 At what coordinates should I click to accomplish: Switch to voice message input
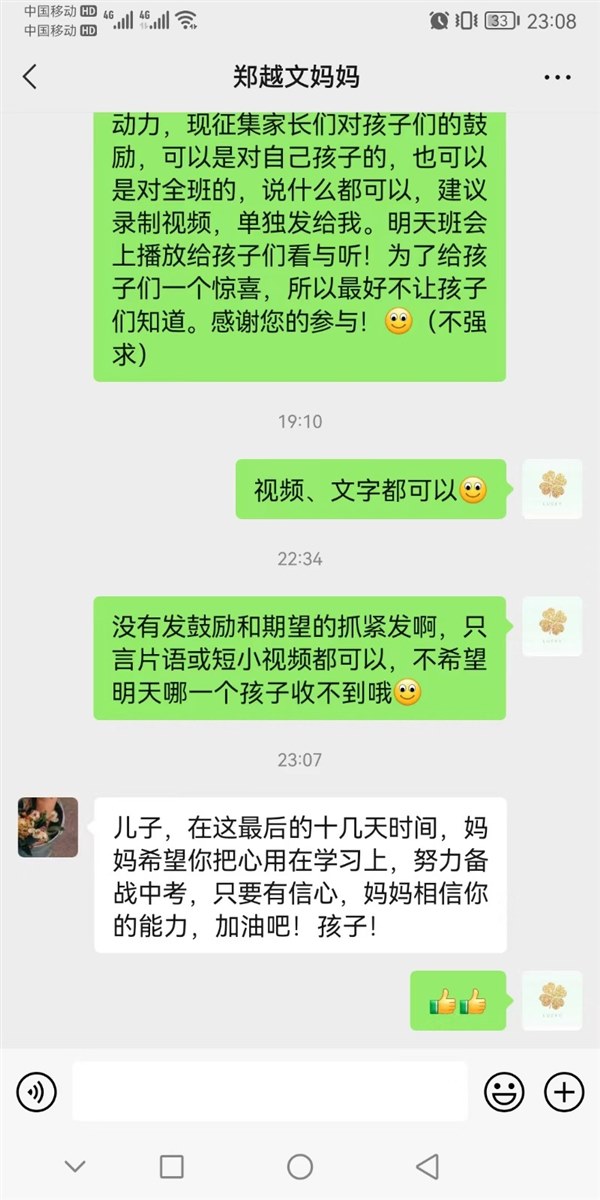(37, 1091)
